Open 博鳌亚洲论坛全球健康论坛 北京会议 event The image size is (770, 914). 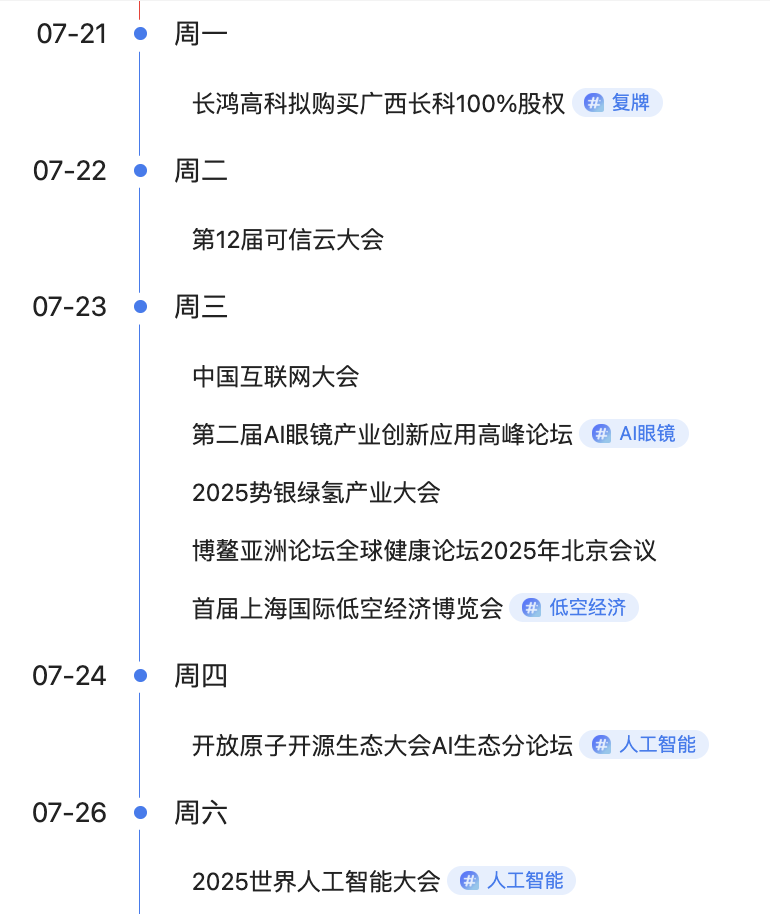click(x=424, y=550)
